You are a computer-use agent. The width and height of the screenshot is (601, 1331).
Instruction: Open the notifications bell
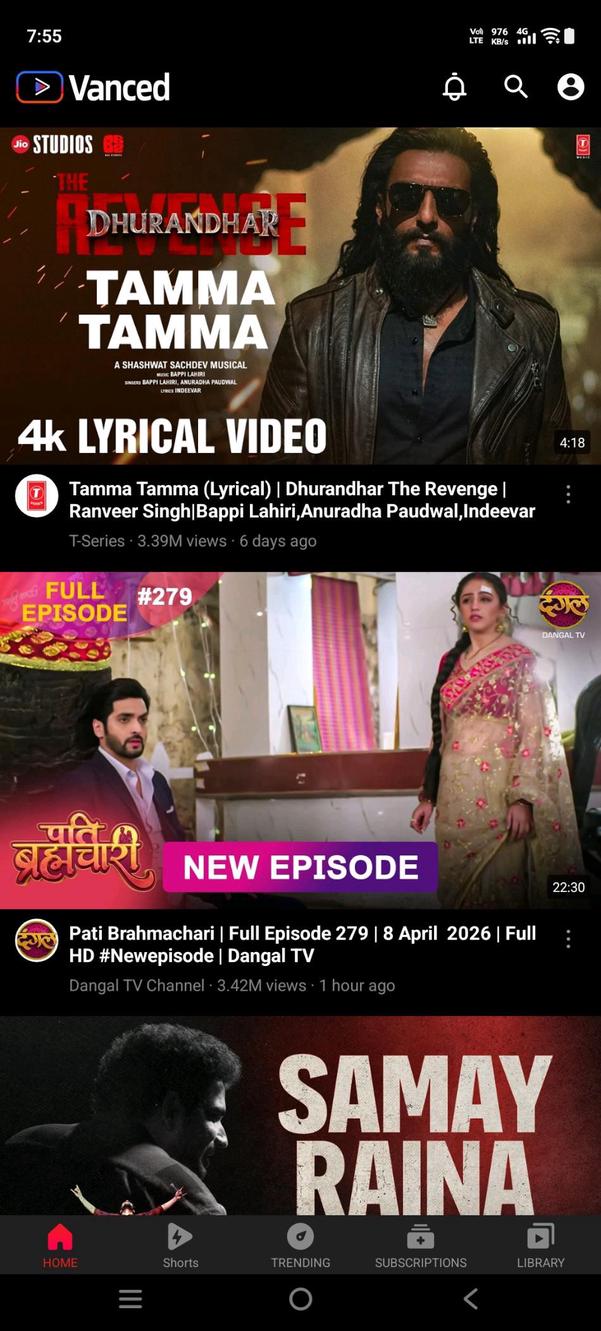pos(455,88)
